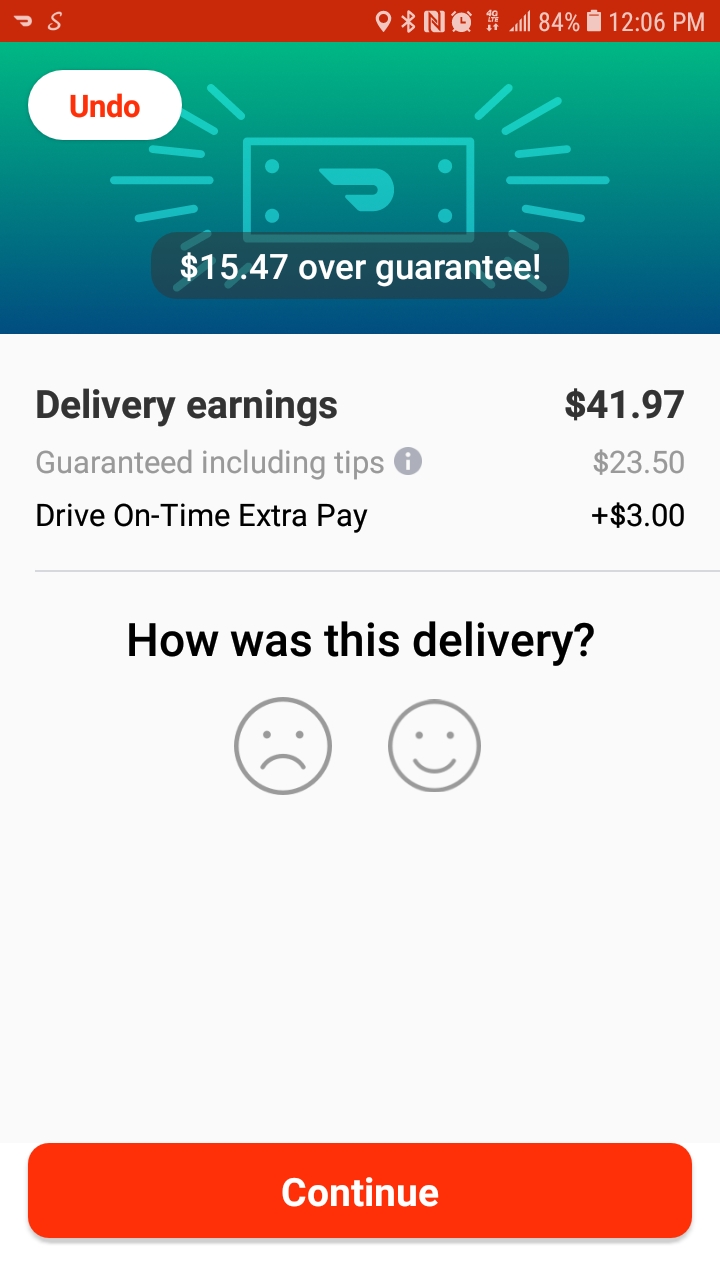Select the Drive On-Time Extra Pay row
The image size is (720, 1280).
(x=360, y=514)
